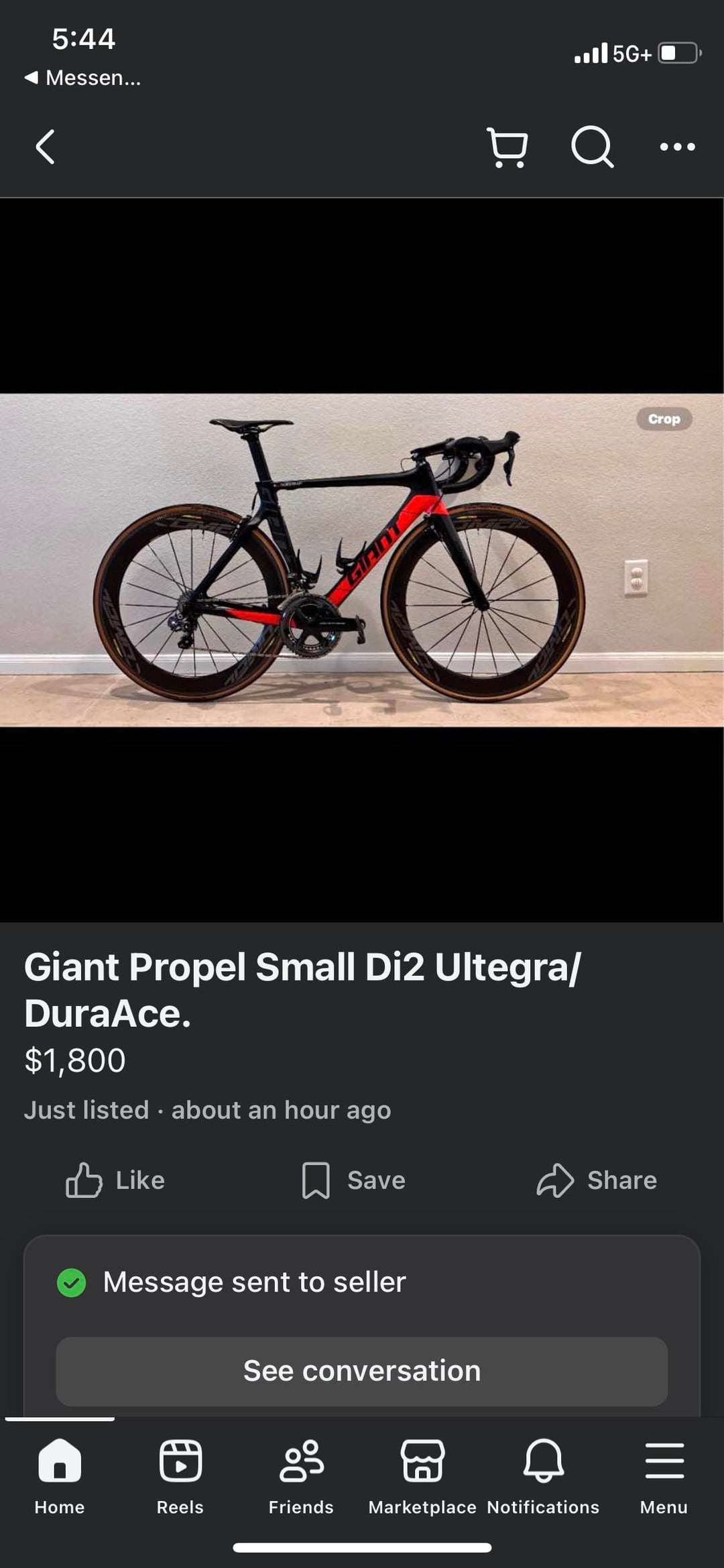Viewport: 724px width, 1568px height.
Task: Open Marketplace search
Action: point(592,147)
